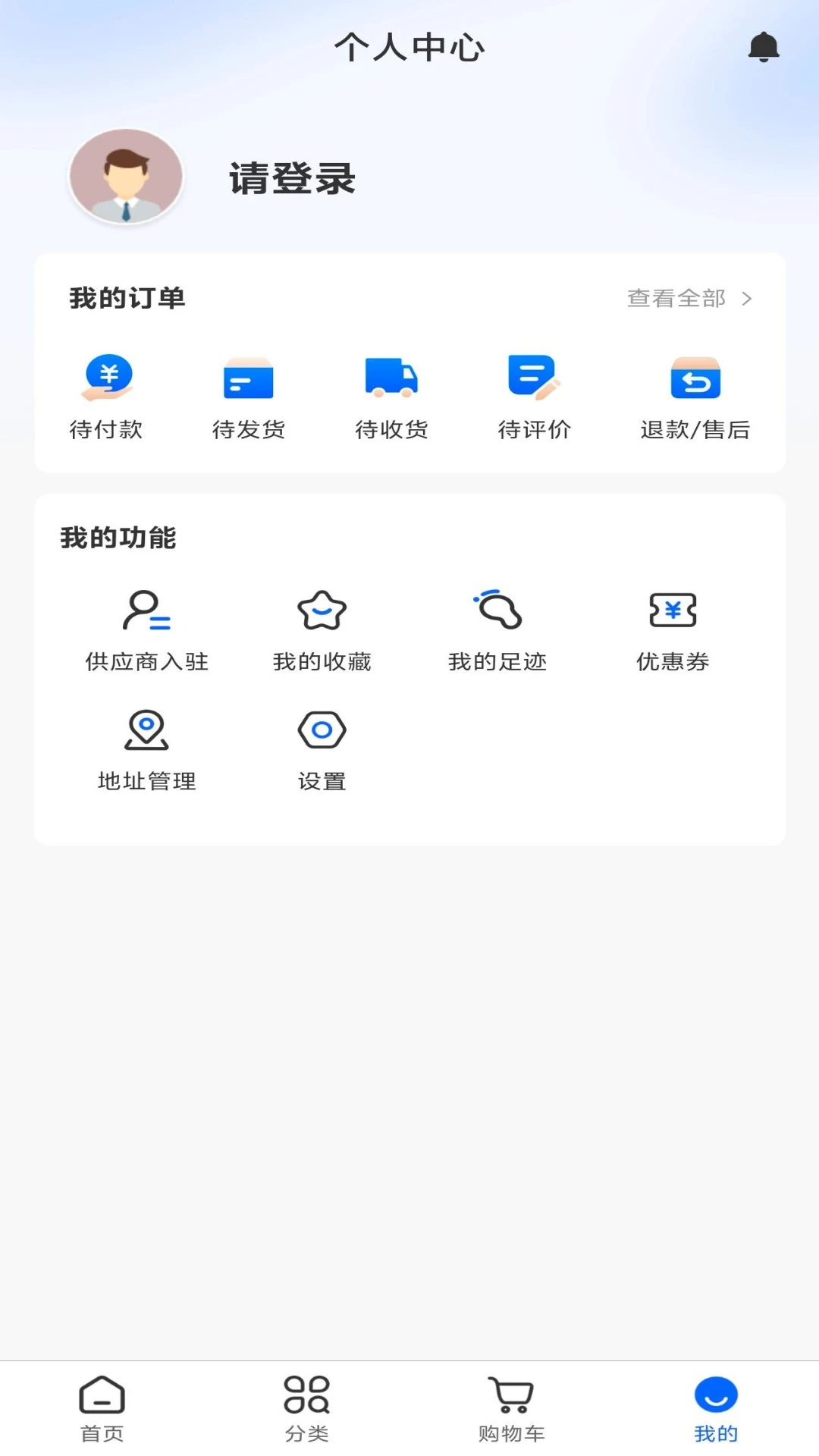The image size is (819, 1456).
Task: Click 查看全部 to view all orders
Action: tap(675, 299)
